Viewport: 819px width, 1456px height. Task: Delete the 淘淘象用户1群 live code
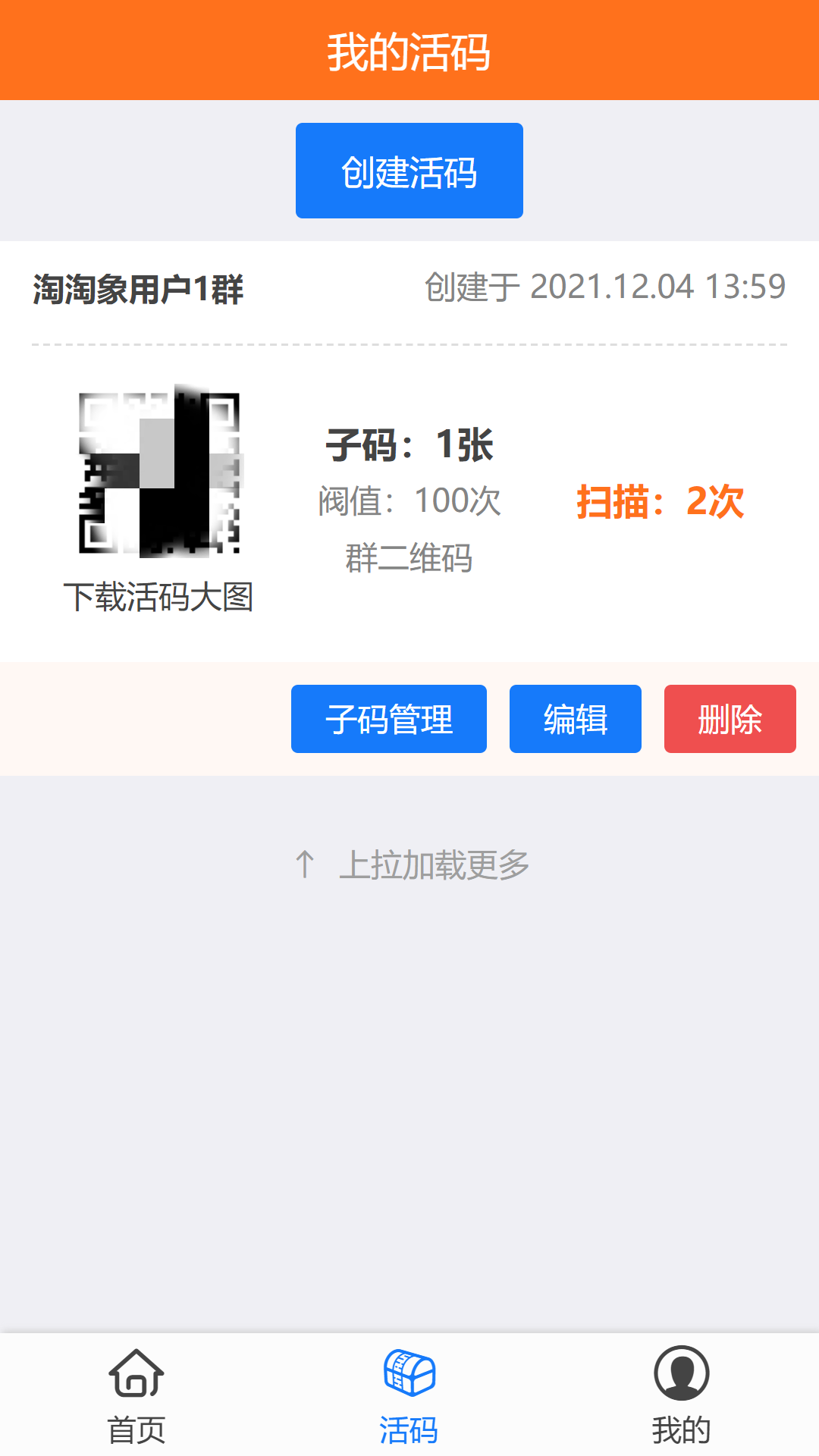(x=730, y=719)
